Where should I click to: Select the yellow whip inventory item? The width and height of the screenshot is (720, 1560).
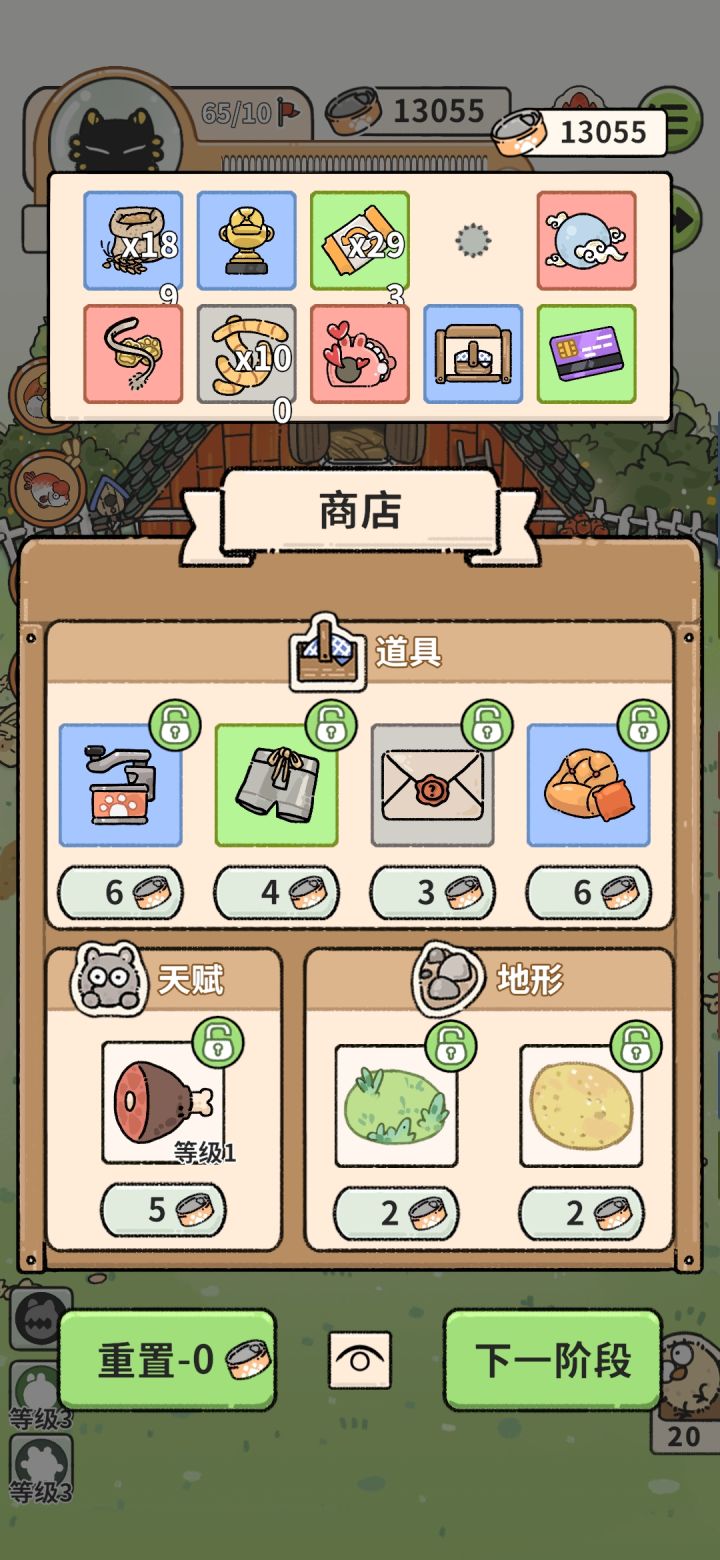coord(132,355)
